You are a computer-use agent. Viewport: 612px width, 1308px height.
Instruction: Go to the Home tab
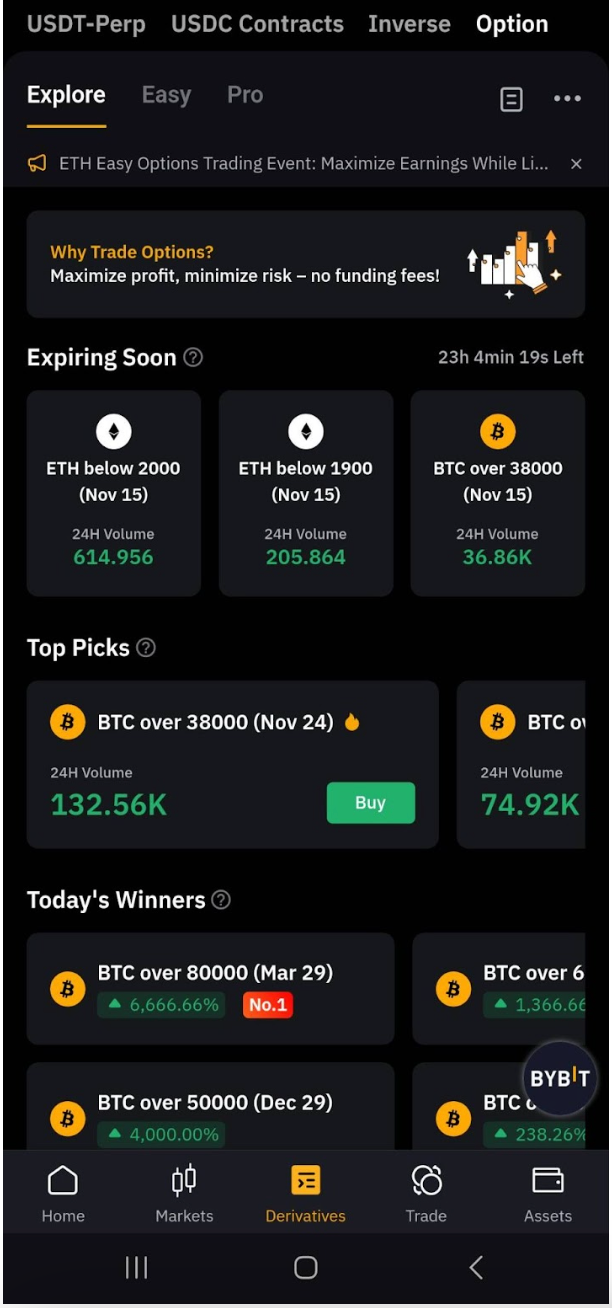[63, 1194]
